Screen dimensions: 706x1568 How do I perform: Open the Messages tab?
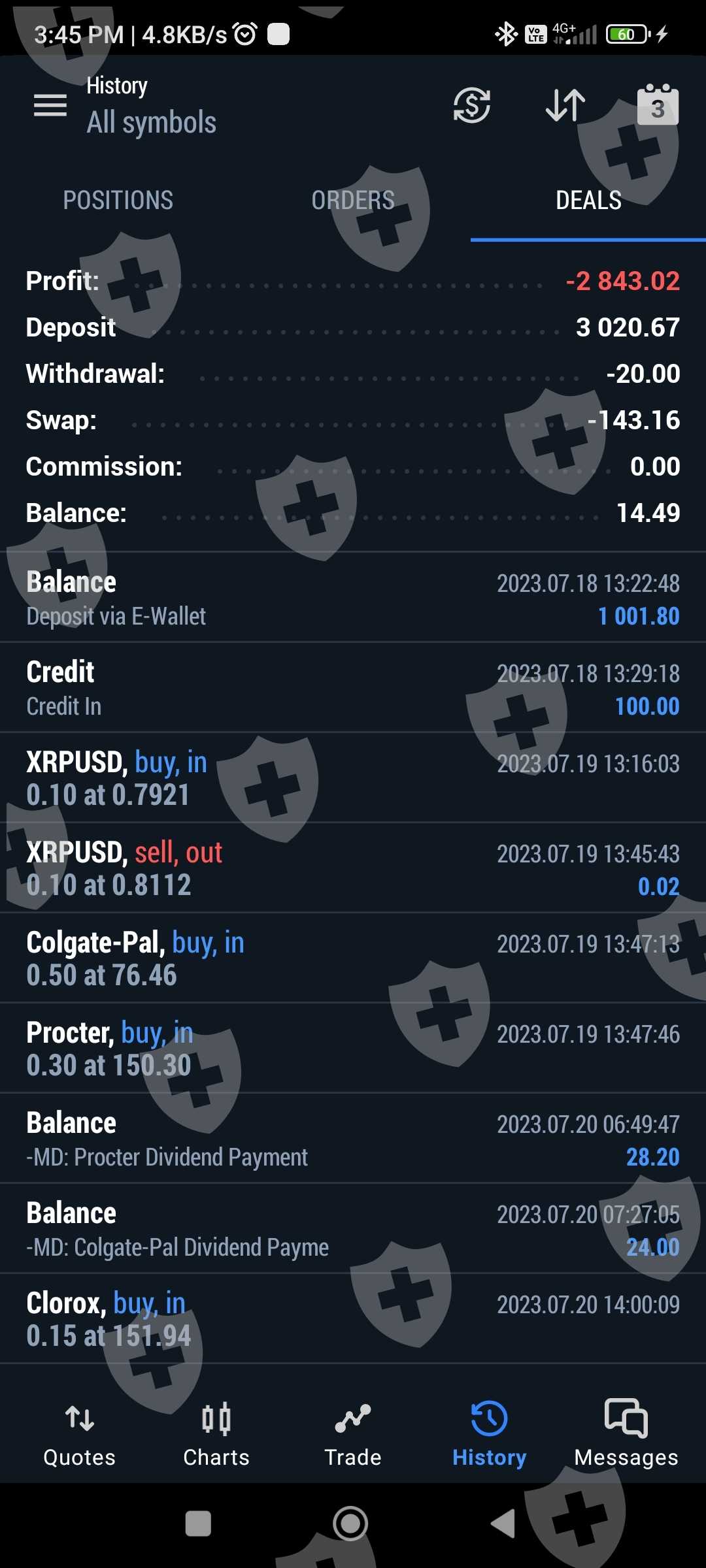click(x=626, y=1434)
